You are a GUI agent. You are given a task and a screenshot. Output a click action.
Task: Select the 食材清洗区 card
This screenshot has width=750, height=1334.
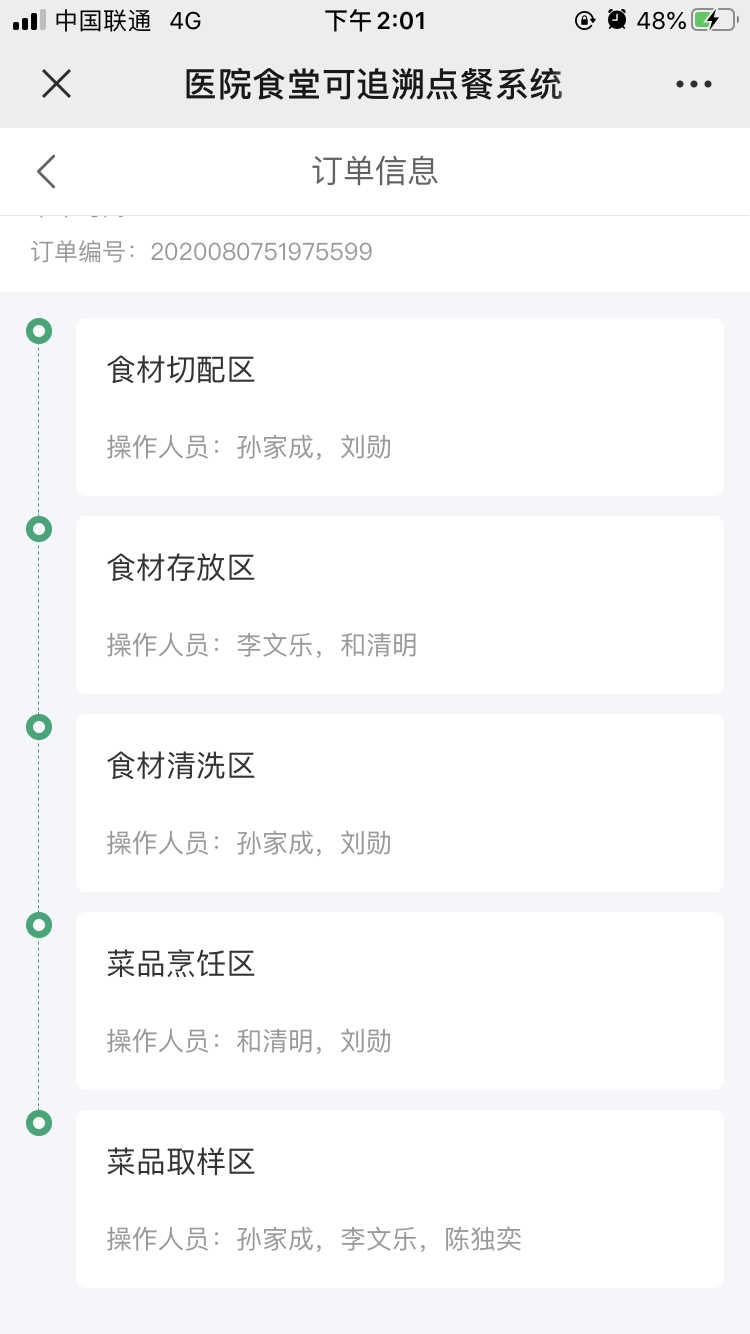coord(400,803)
